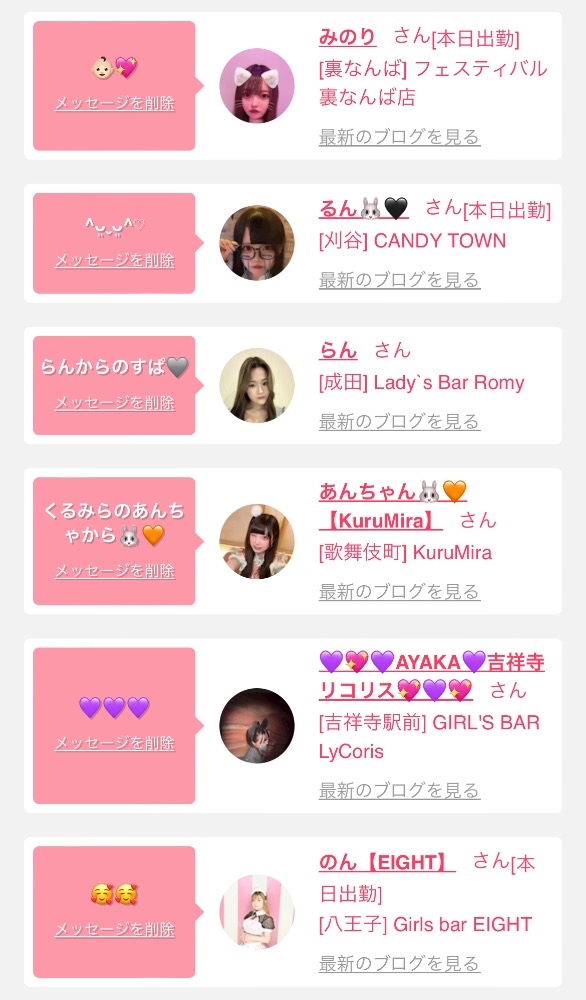The height and width of the screenshot is (1000, 586).
Task: Delete the message from みのり
Action: [115, 103]
